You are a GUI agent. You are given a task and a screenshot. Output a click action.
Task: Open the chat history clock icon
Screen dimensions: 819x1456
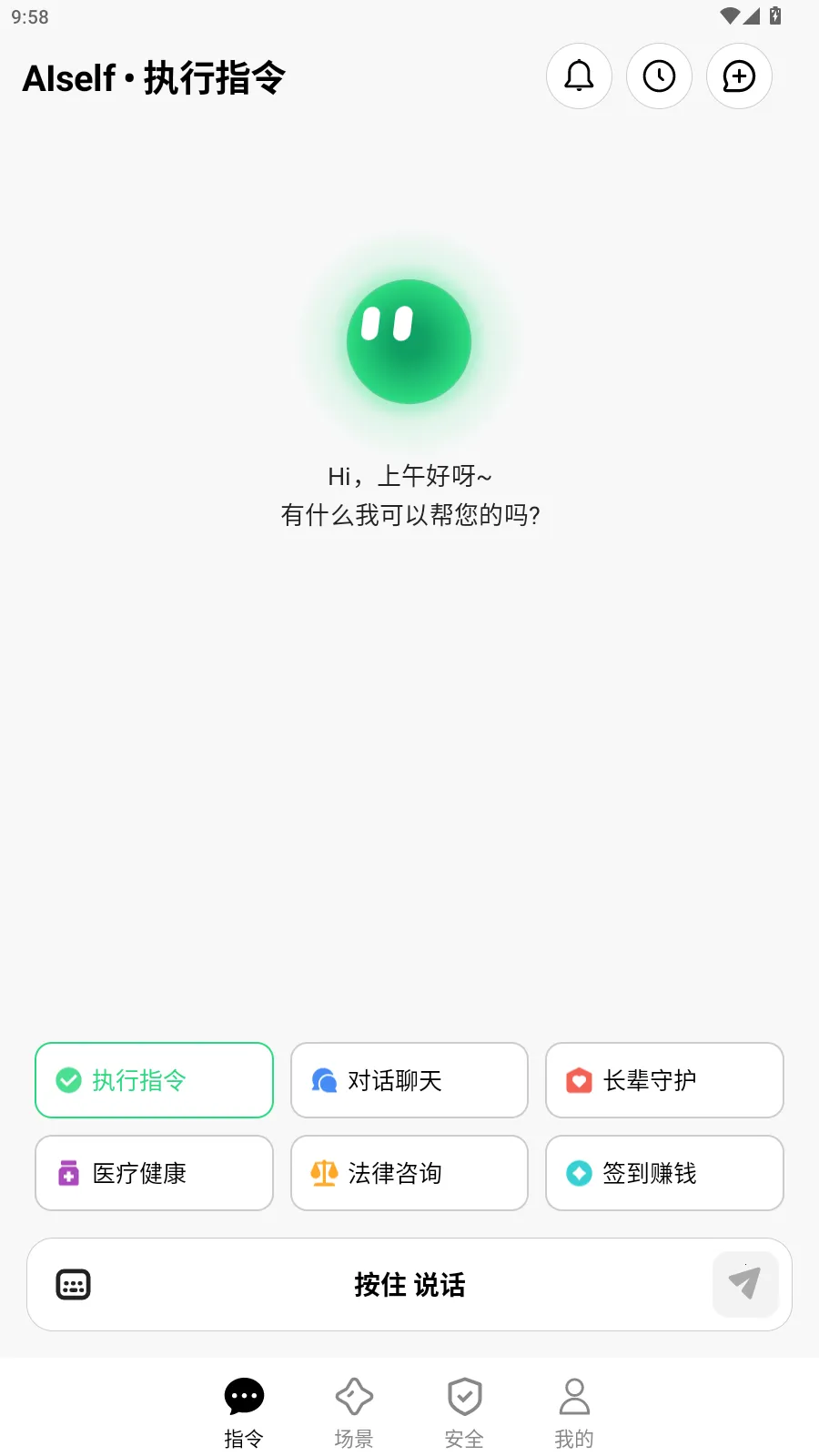(x=659, y=76)
